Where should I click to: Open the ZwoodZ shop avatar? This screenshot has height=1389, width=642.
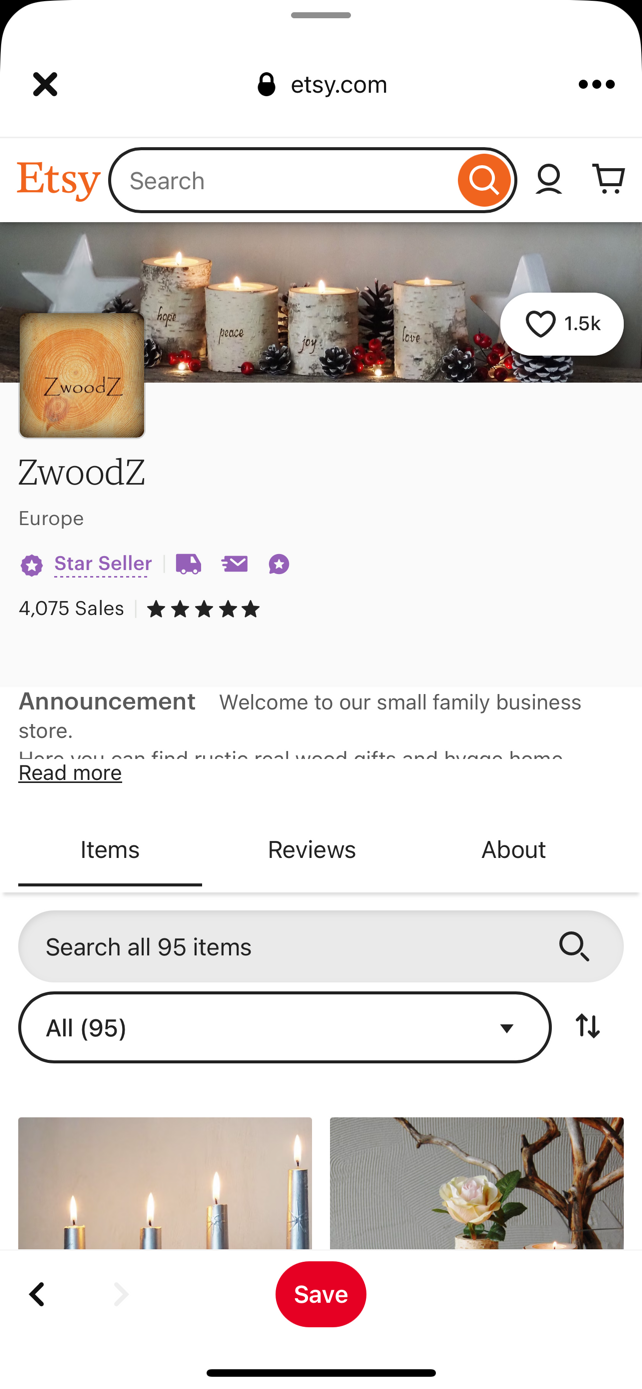(x=82, y=376)
